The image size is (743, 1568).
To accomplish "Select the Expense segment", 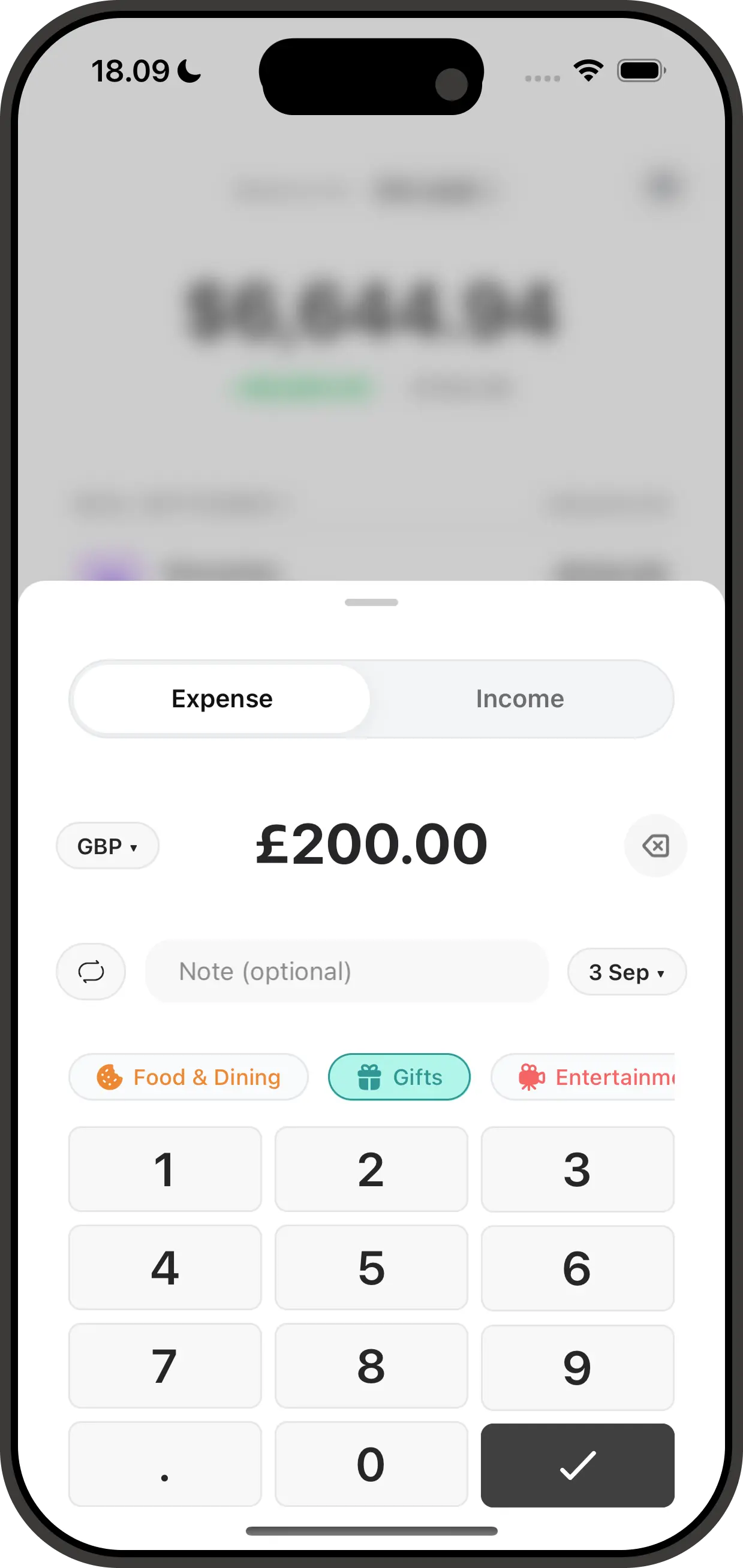I will click(222, 699).
